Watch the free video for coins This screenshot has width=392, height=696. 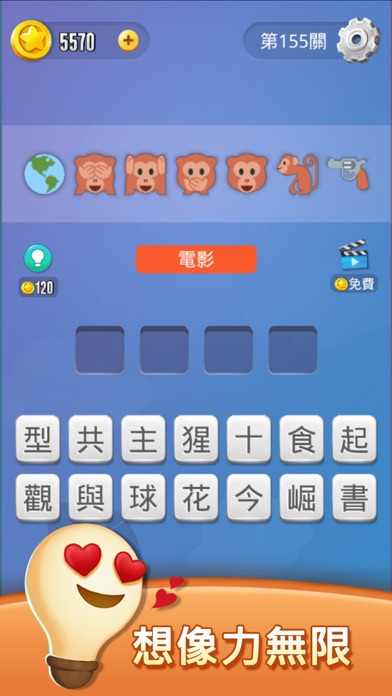(353, 255)
